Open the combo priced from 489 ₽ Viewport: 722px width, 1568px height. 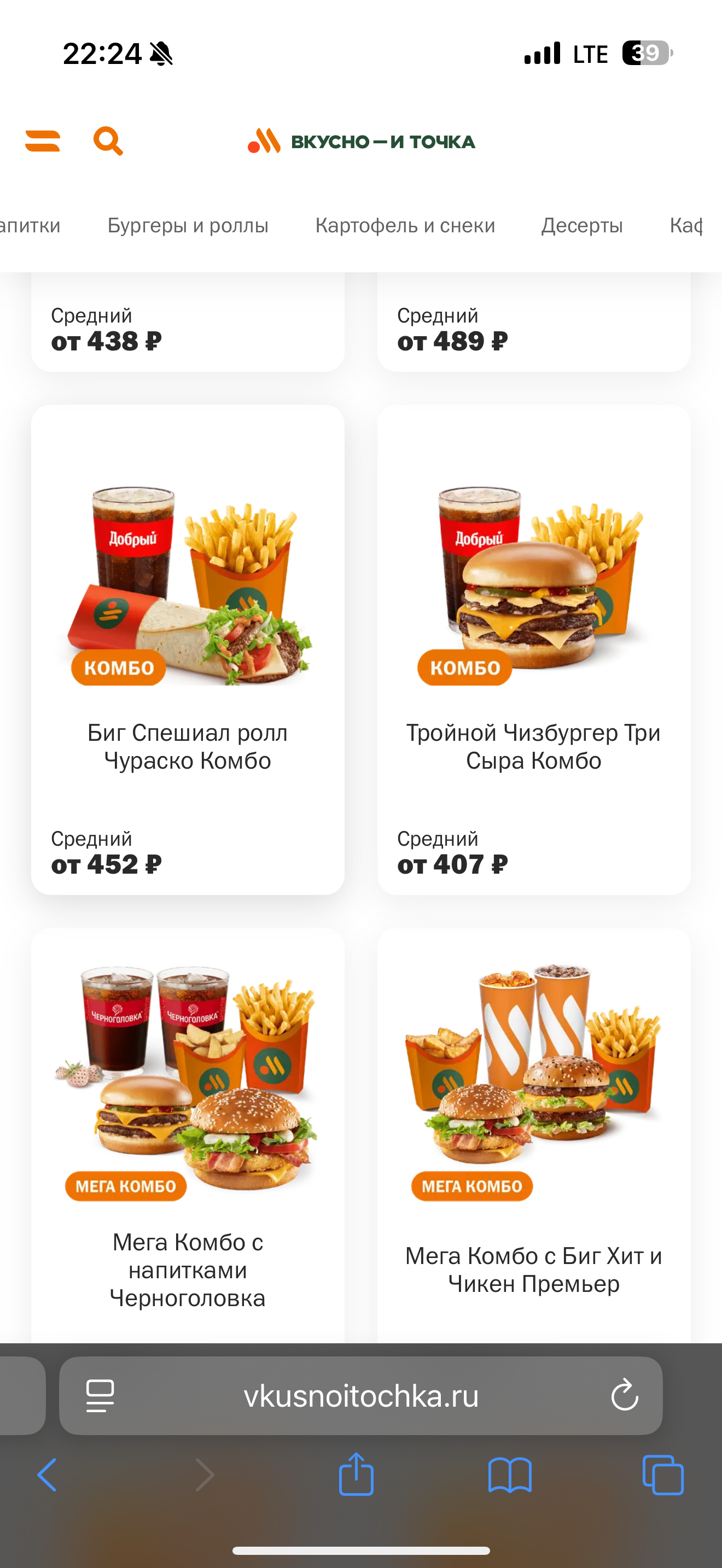[x=534, y=329]
